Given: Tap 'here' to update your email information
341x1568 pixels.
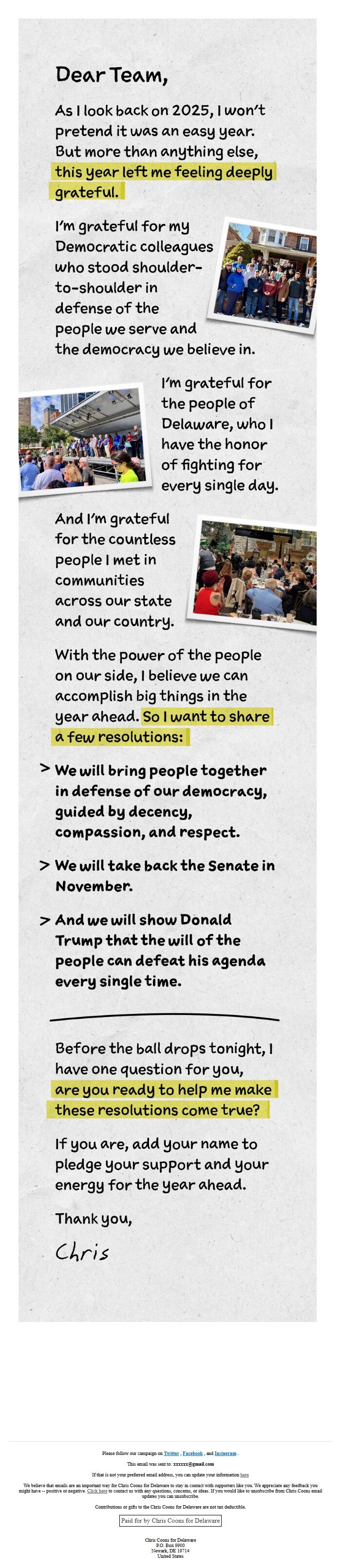Looking at the screenshot, I should [244, 1474].
